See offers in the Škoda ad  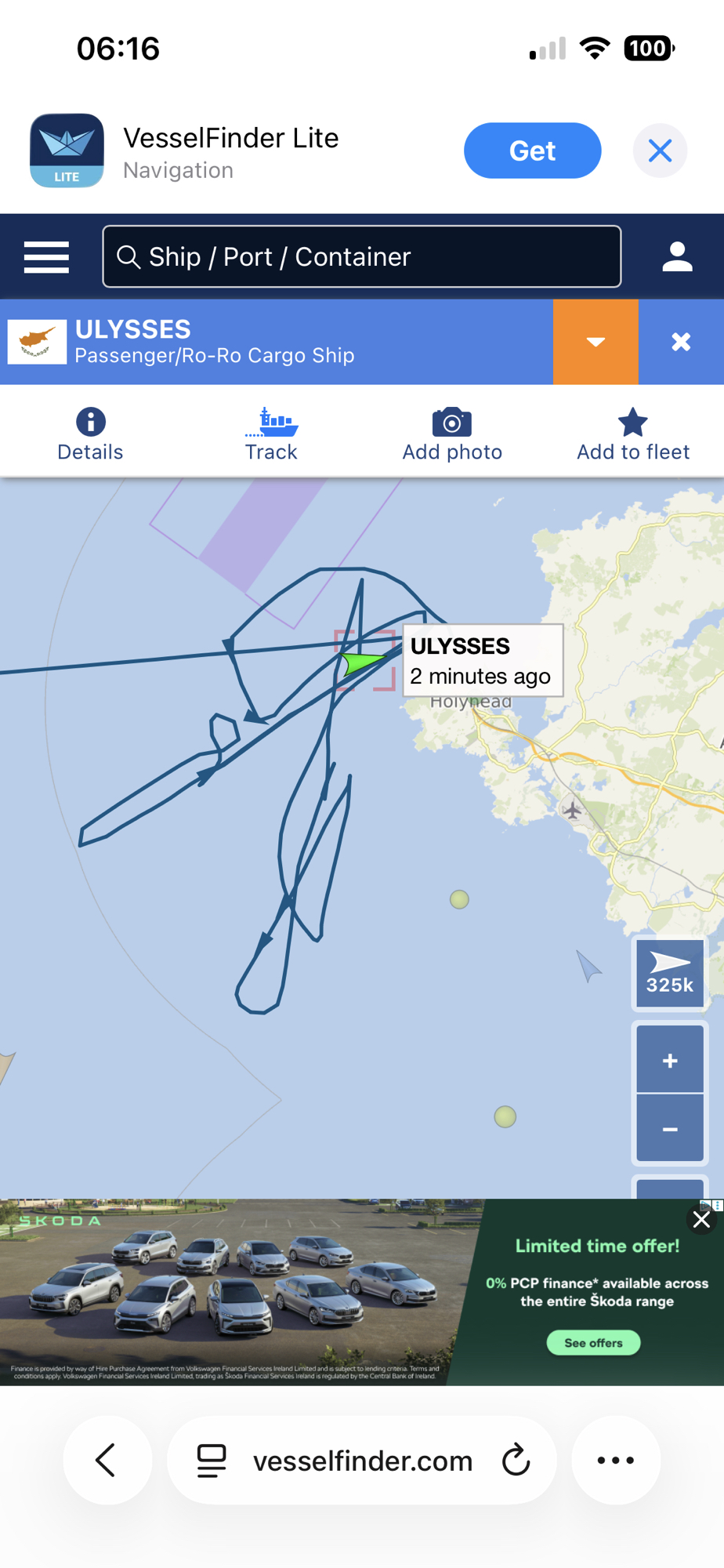click(593, 1343)
